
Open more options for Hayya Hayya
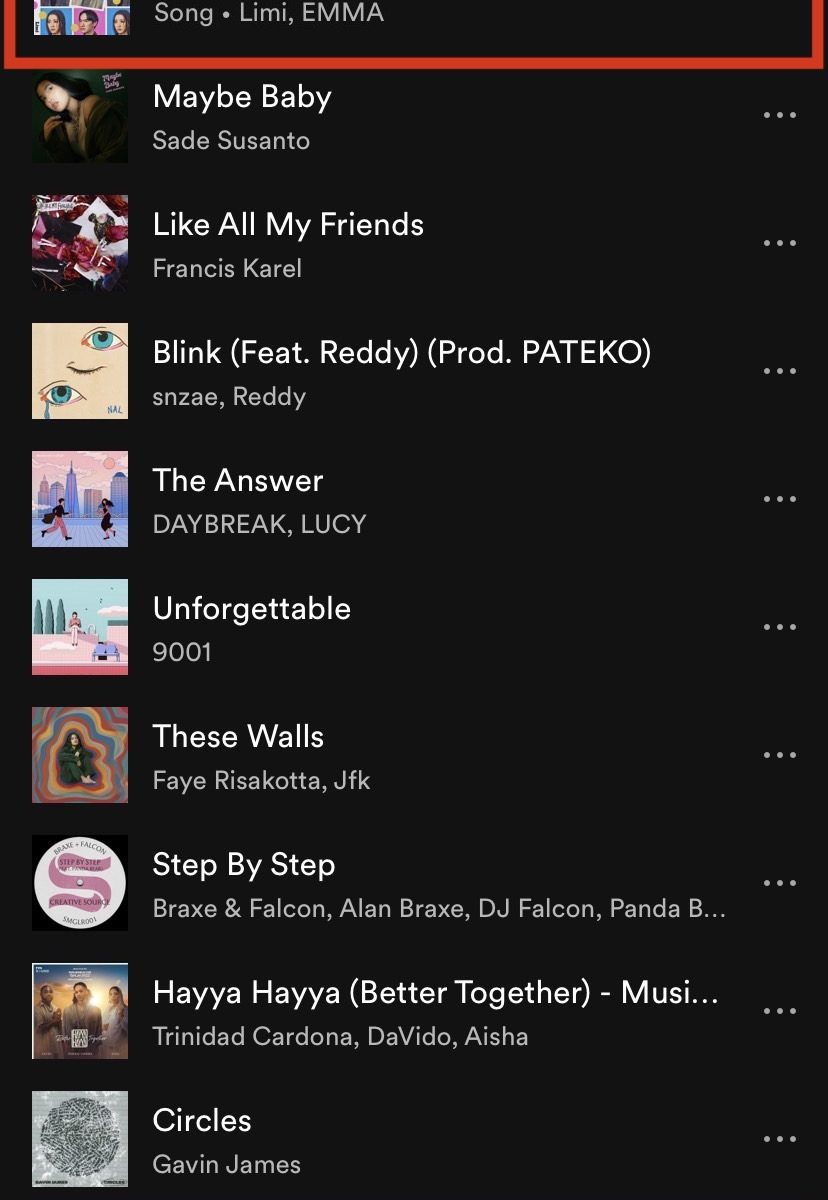click(x=779, y=1012)
